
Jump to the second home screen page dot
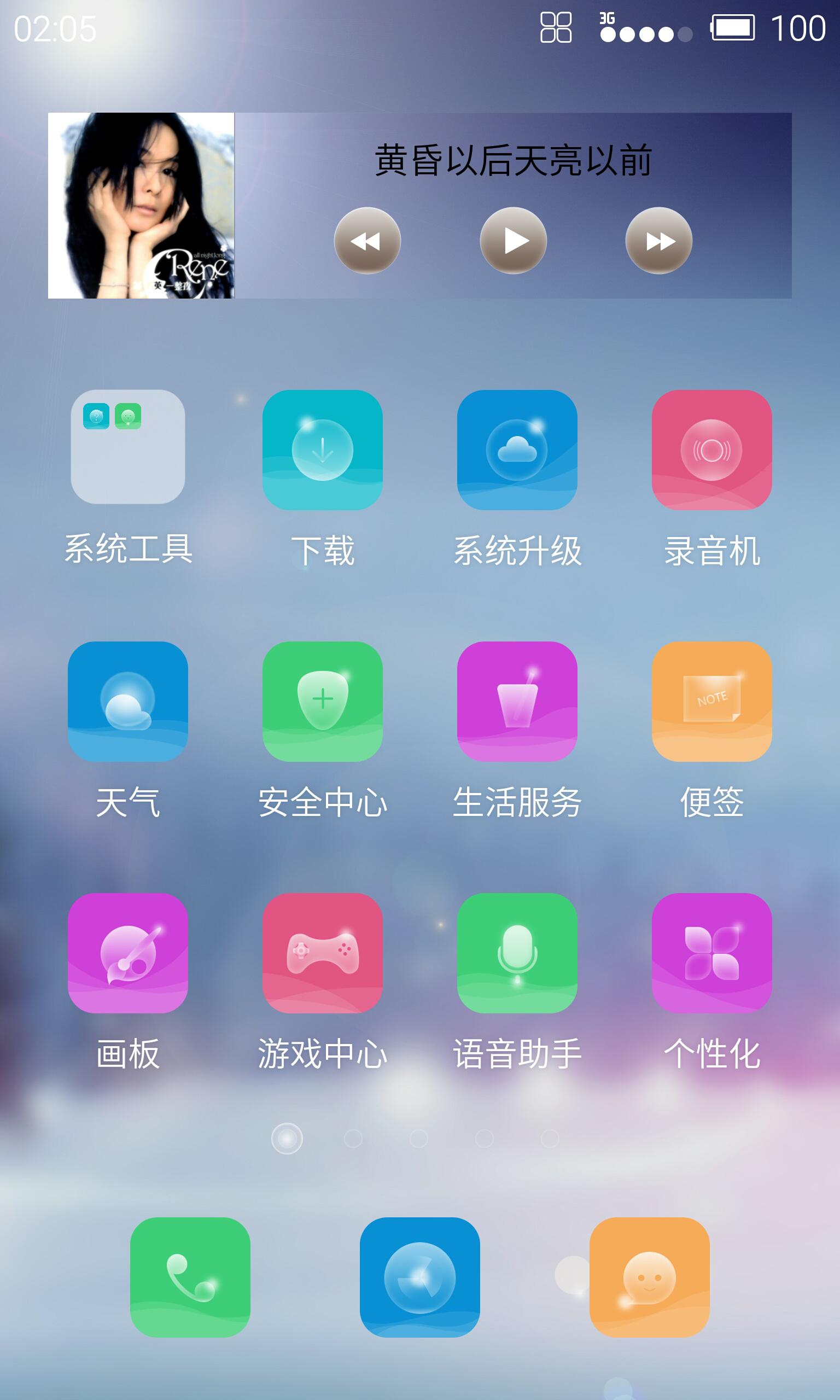point(353,1138)
